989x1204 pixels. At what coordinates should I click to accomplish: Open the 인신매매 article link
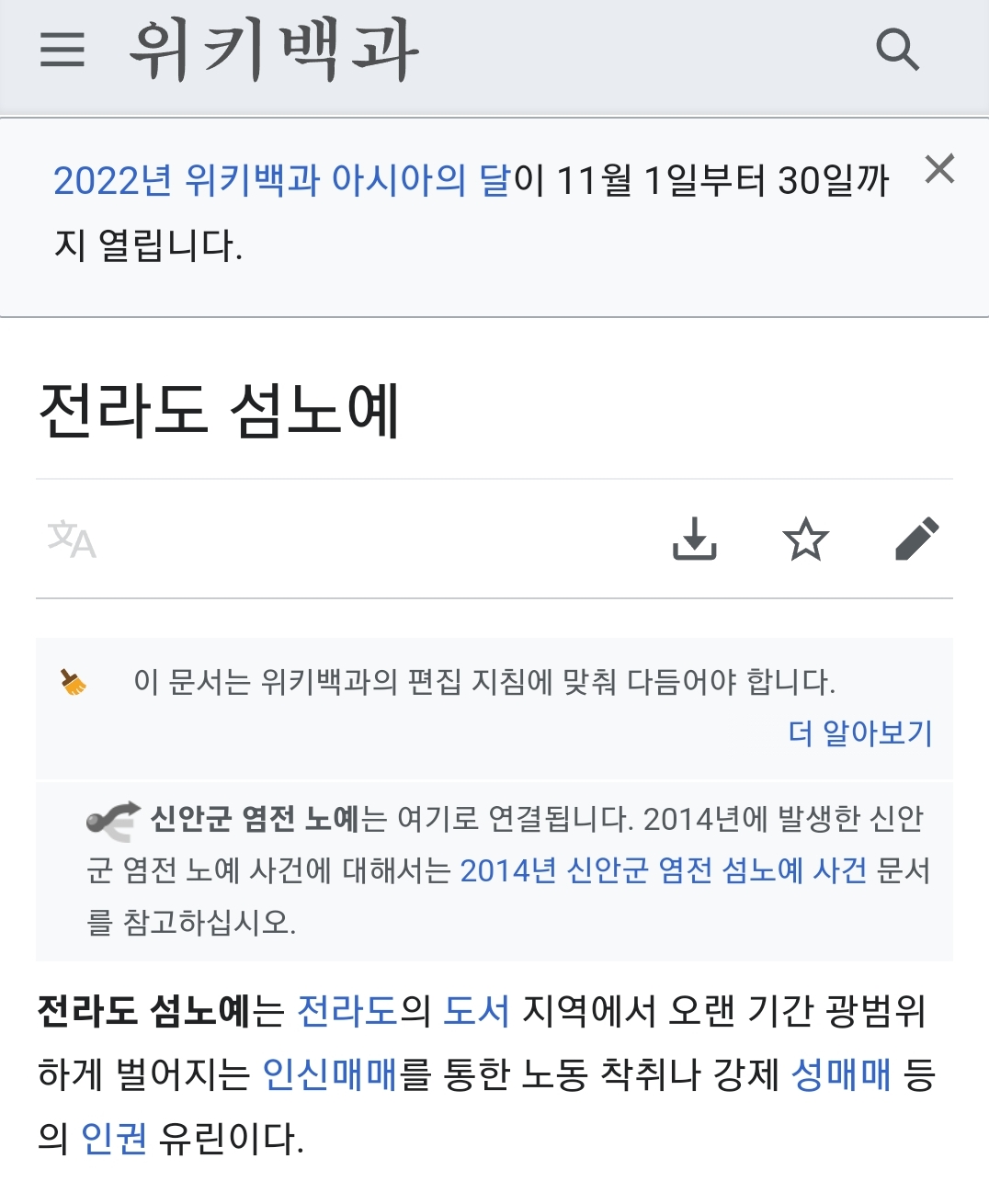pos(329,1073)
